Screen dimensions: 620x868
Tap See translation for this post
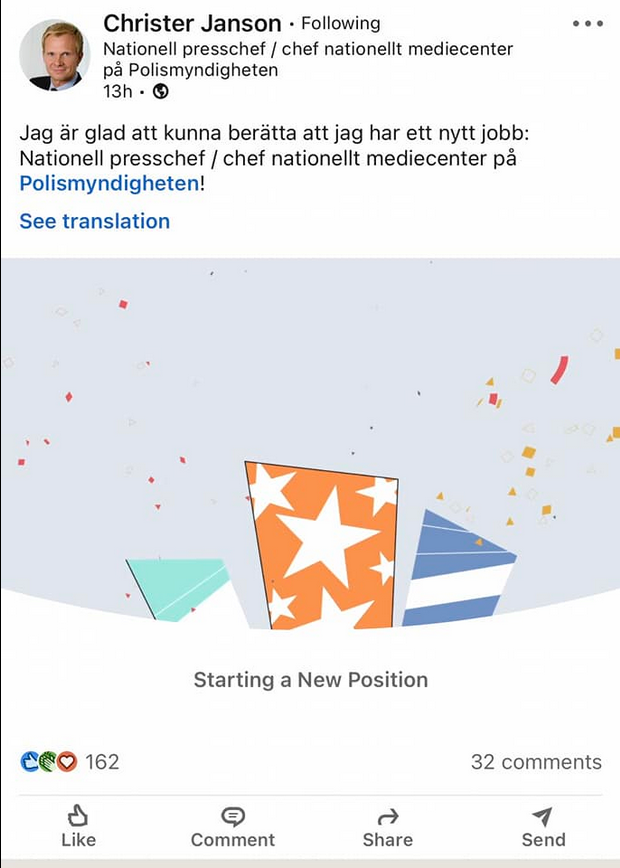tap(95, 221)
